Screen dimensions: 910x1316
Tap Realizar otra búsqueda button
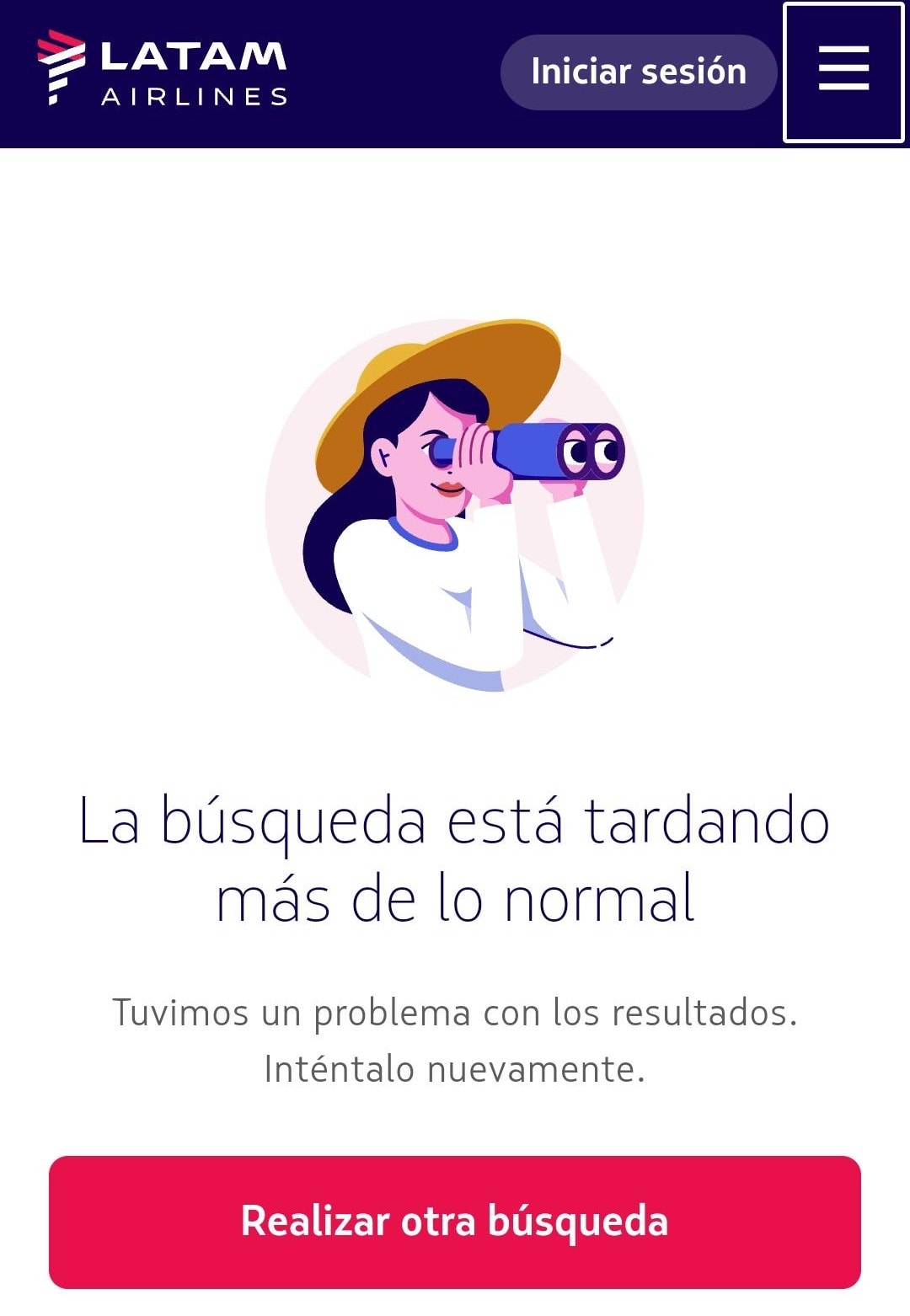[x=455, y=1221]
